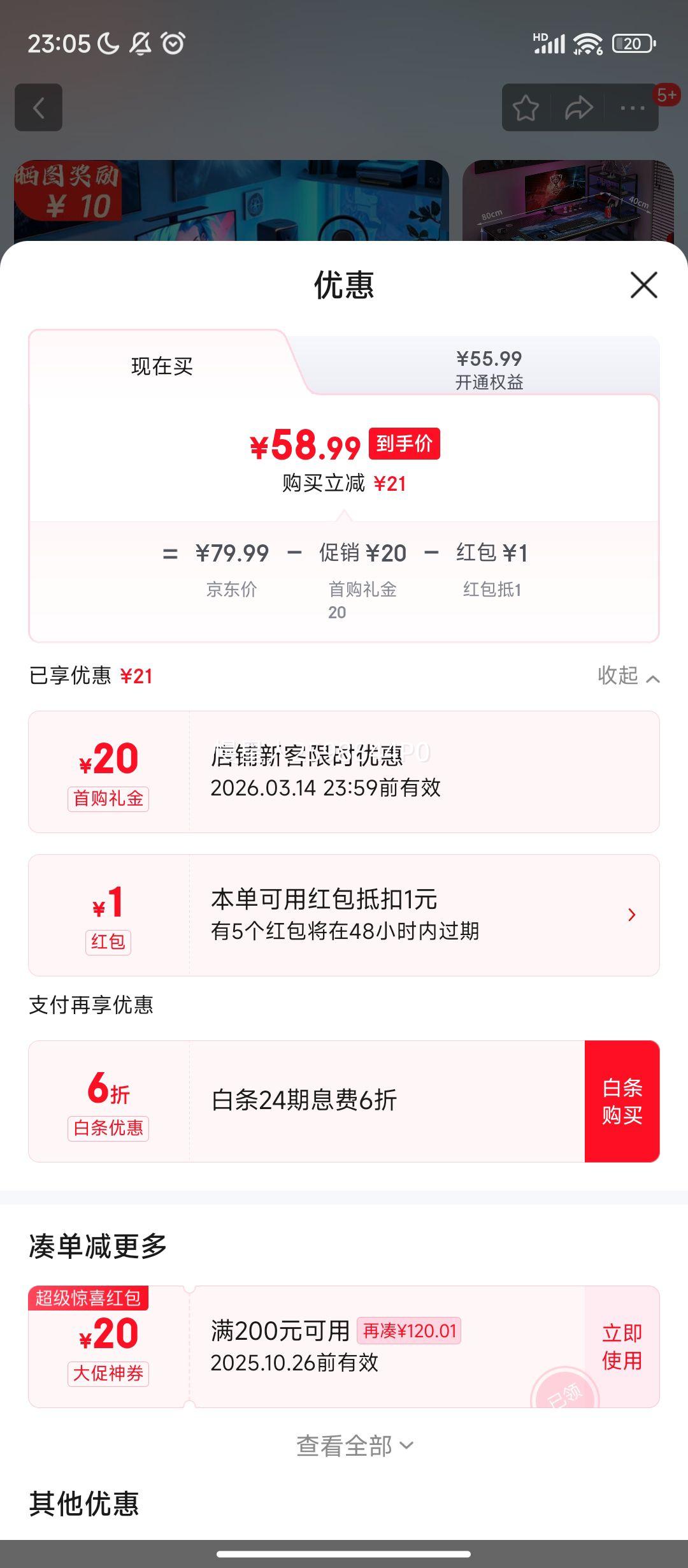688x1568 pixels.
Task: Open the share icon in the top bar
Action: [577, 108]
